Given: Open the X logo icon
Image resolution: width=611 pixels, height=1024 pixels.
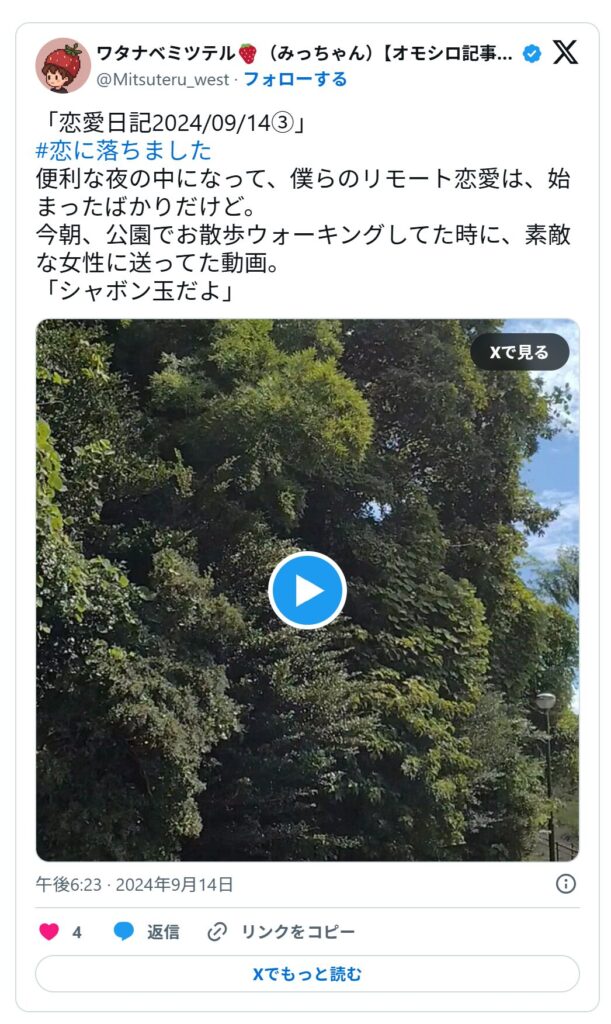Looking at the screenshot, I should click(565, 52).
